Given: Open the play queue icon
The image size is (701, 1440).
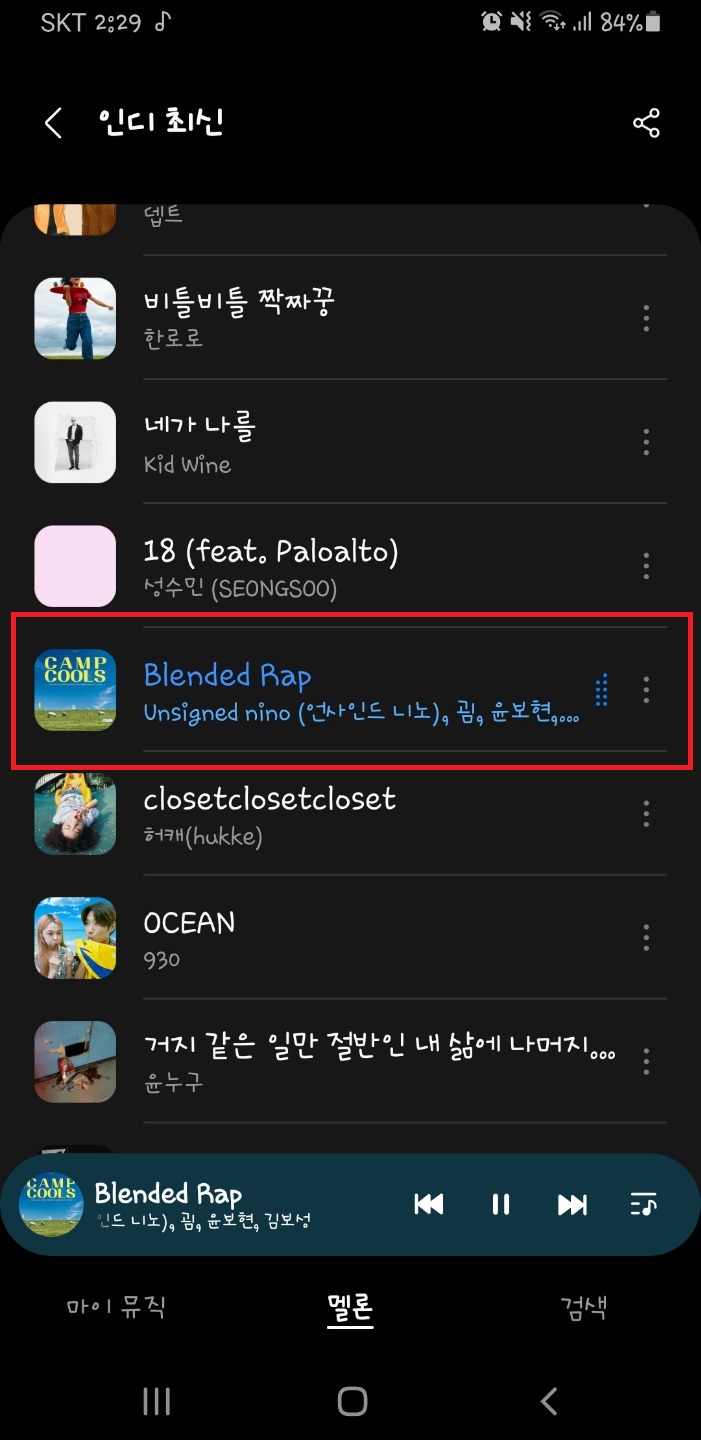Looking at the screenshot, I should pos(643,1204).
